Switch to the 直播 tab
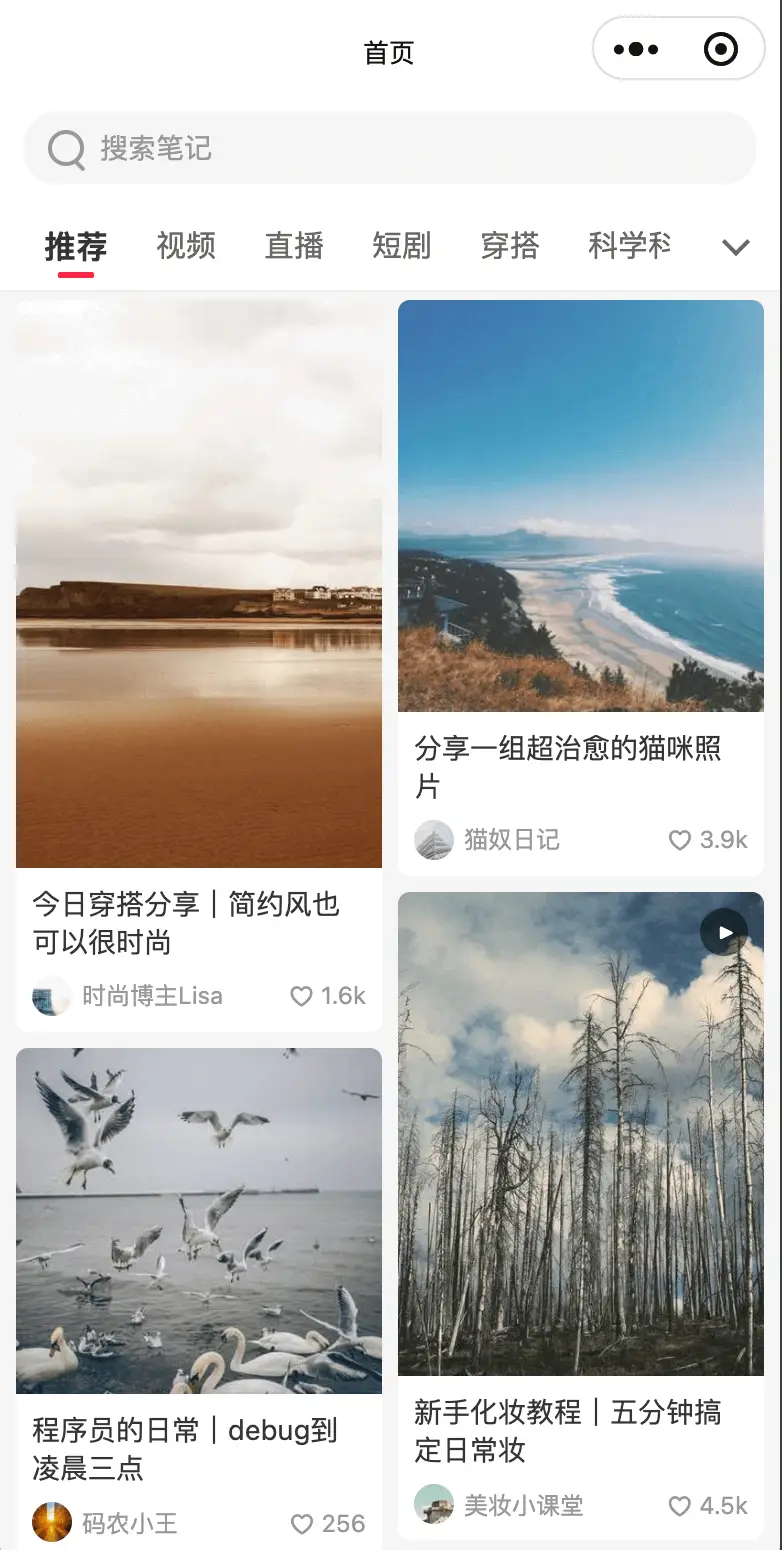782x1550 pixels. pos(294,246)
